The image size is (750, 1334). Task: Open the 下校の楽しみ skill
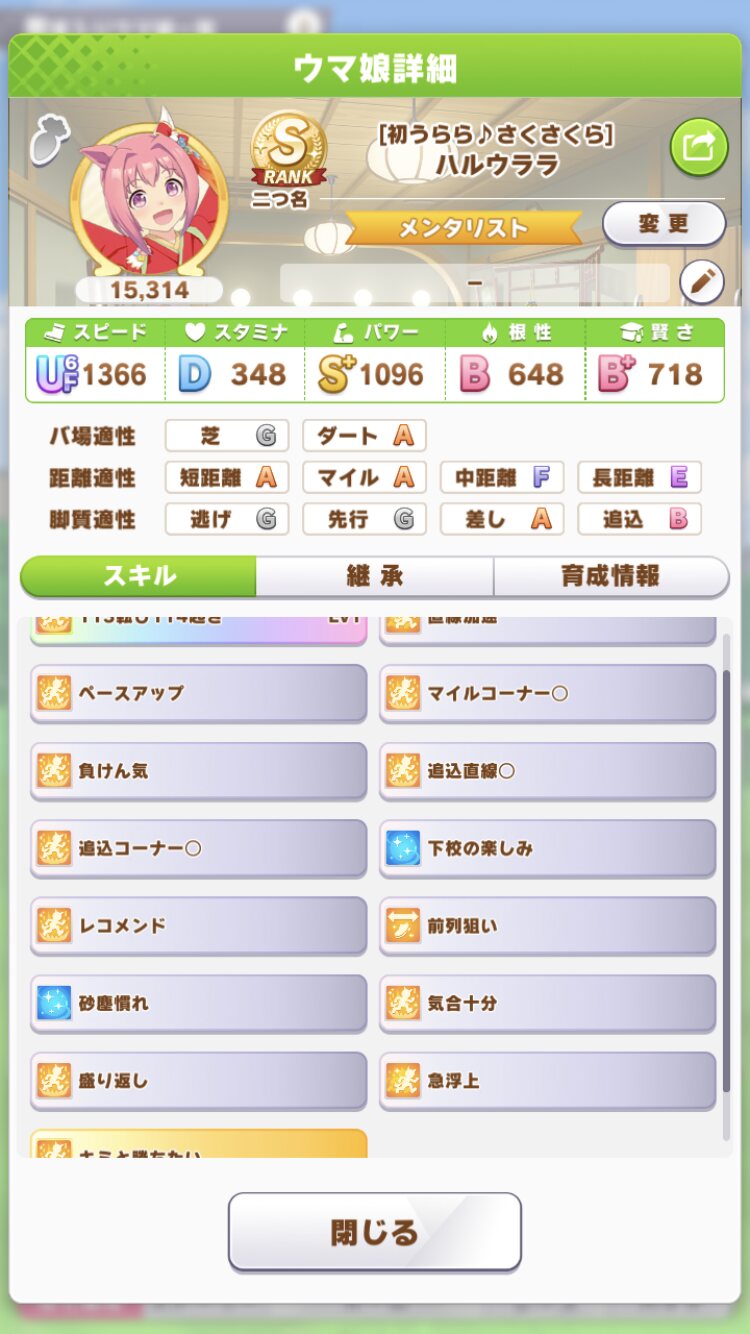point(547,848)
